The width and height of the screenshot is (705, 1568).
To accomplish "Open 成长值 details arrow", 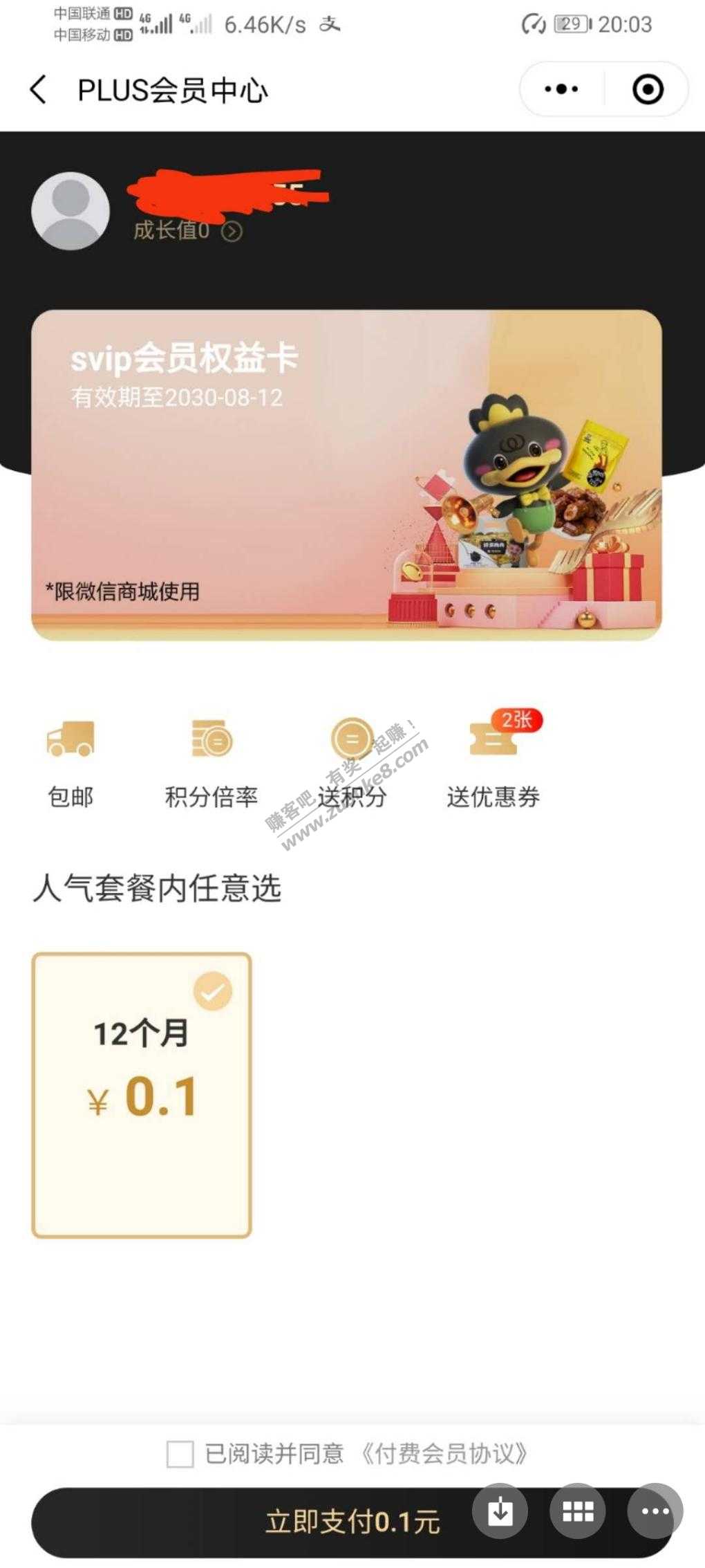I will (x=232, y=231).
